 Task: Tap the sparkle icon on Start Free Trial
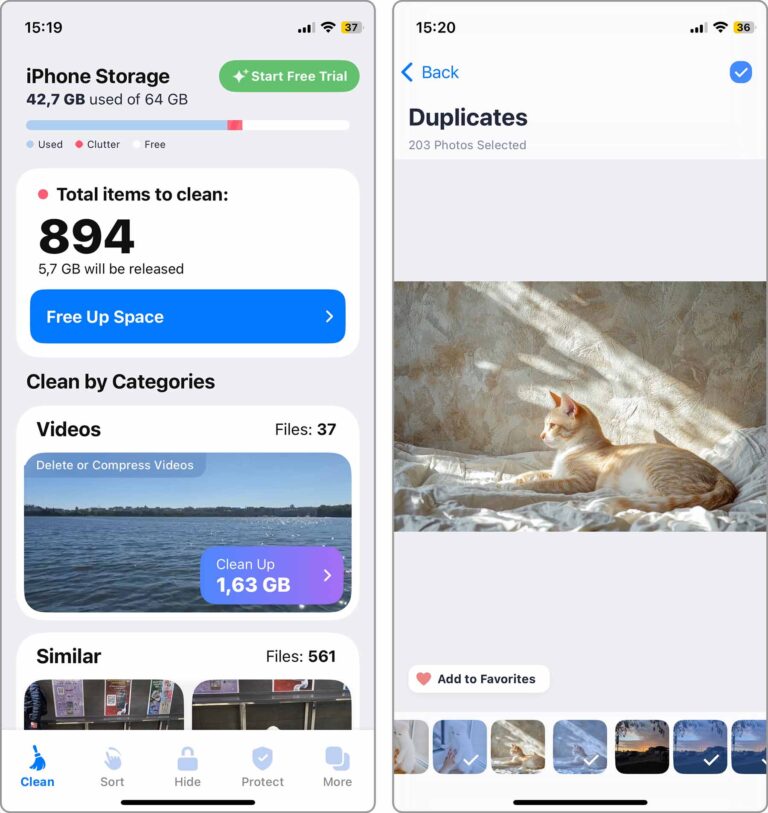(239, 76)
